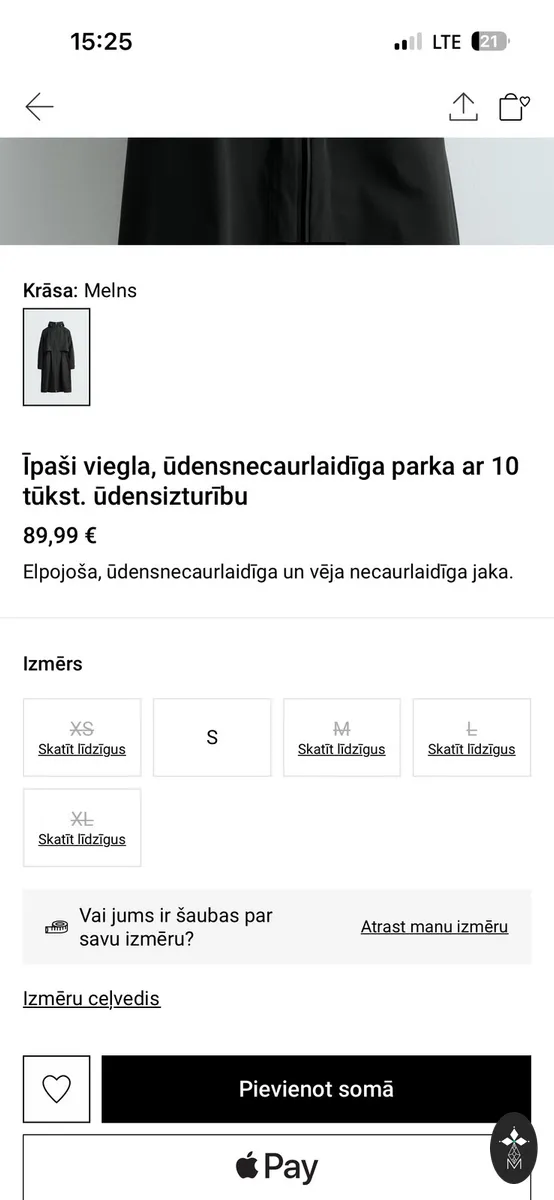Viewport: 554px width, 1200px height.
Task: Open the shopping bag with heart
Action: click(x=513, y=106)
